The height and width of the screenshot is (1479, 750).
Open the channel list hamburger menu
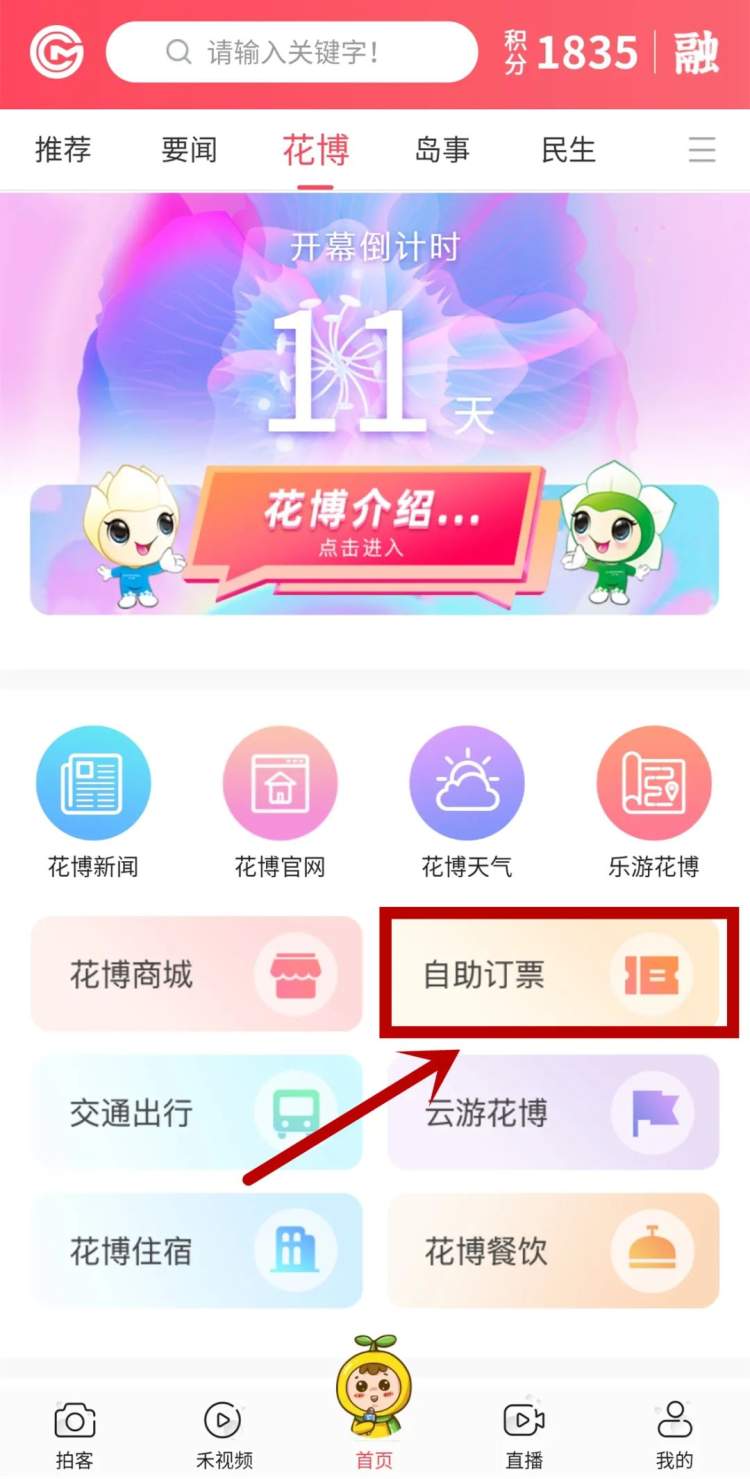tap(702, 150)
